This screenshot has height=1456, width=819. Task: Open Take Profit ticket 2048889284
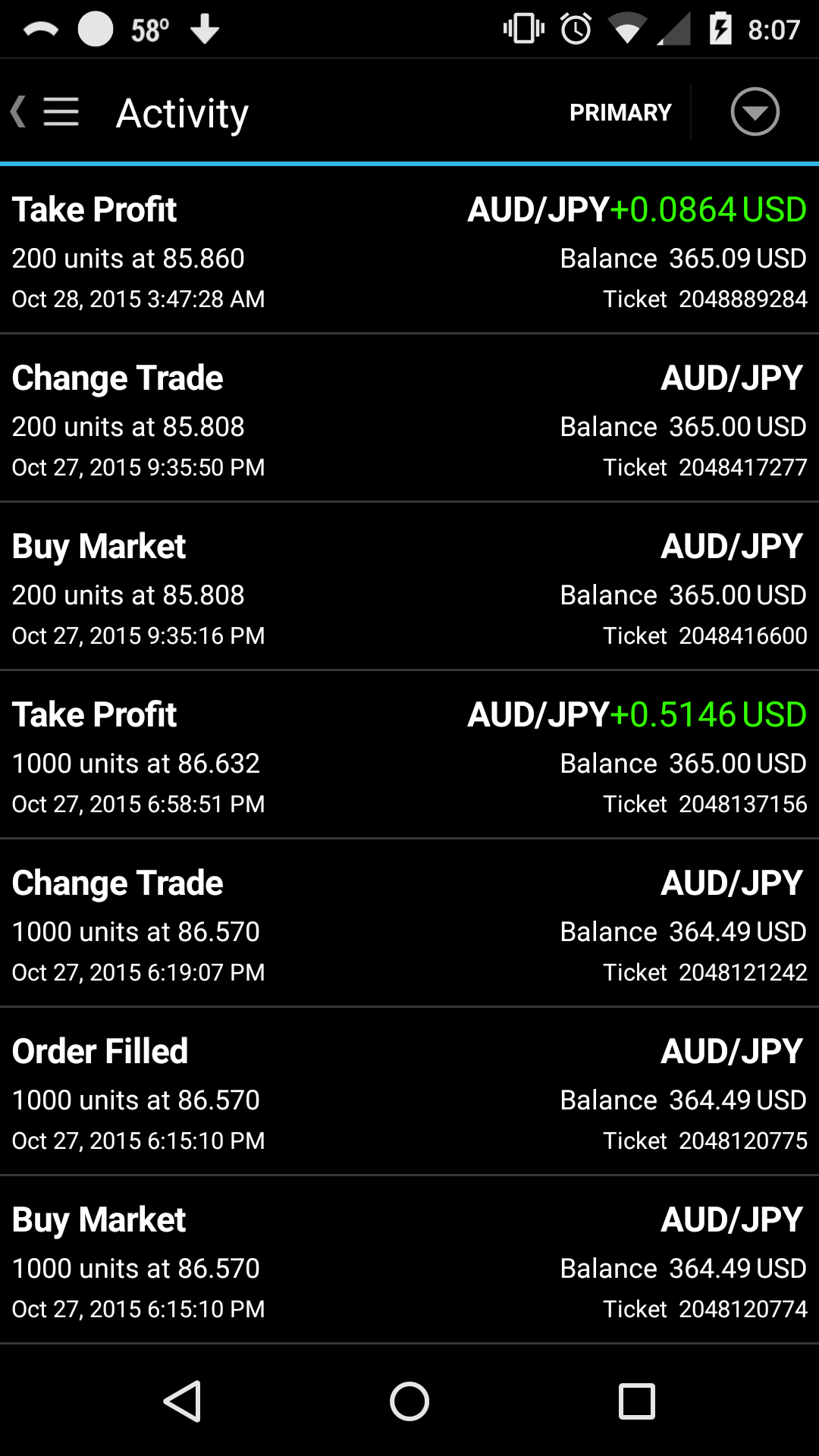tap(409, 250)
